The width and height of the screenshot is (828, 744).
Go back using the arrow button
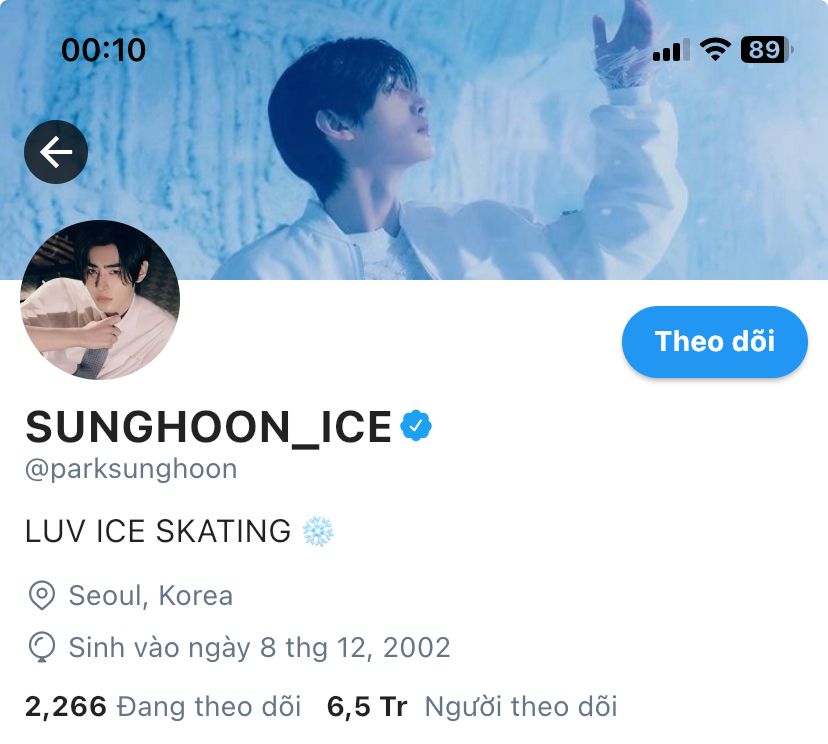click(x=56, y=152)
